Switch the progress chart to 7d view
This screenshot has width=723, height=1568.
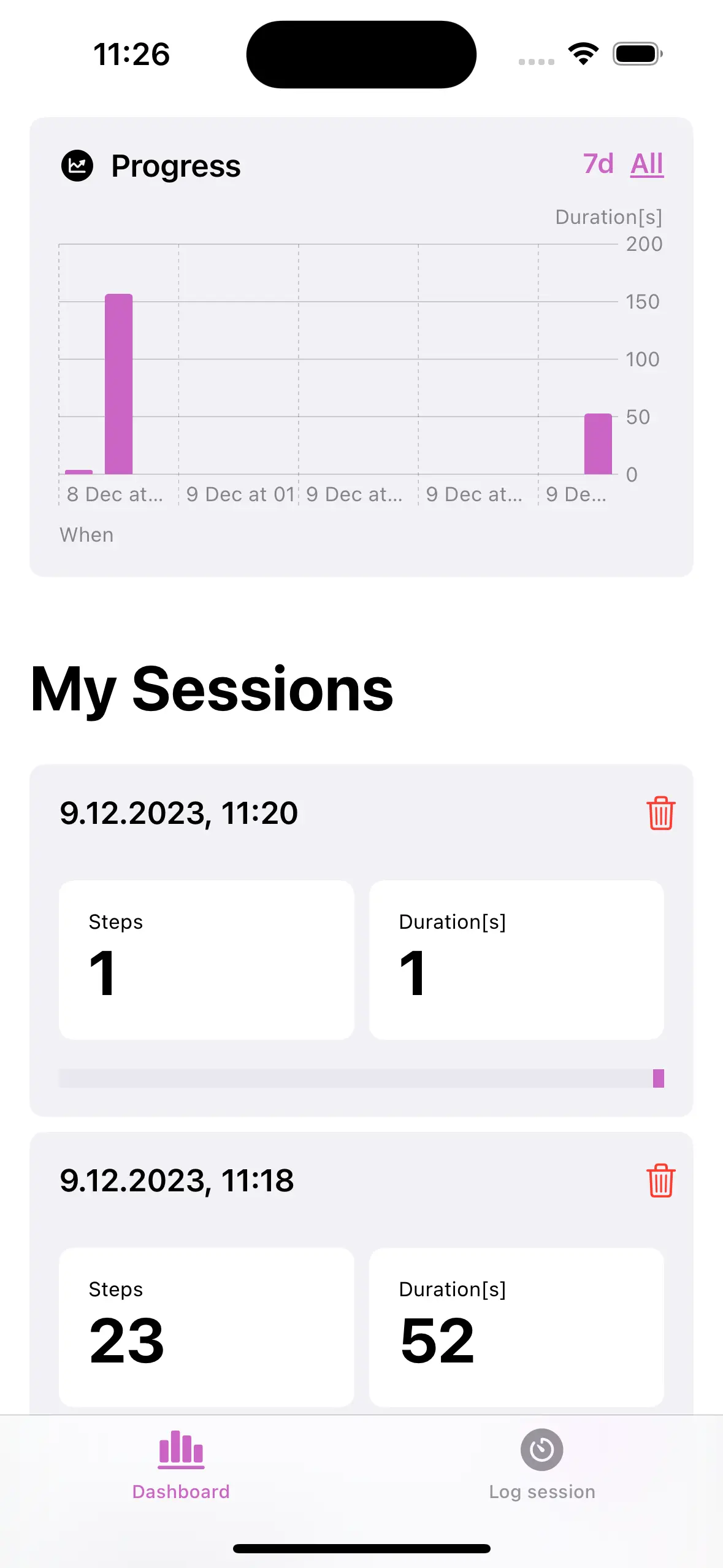tap(598, 163)
